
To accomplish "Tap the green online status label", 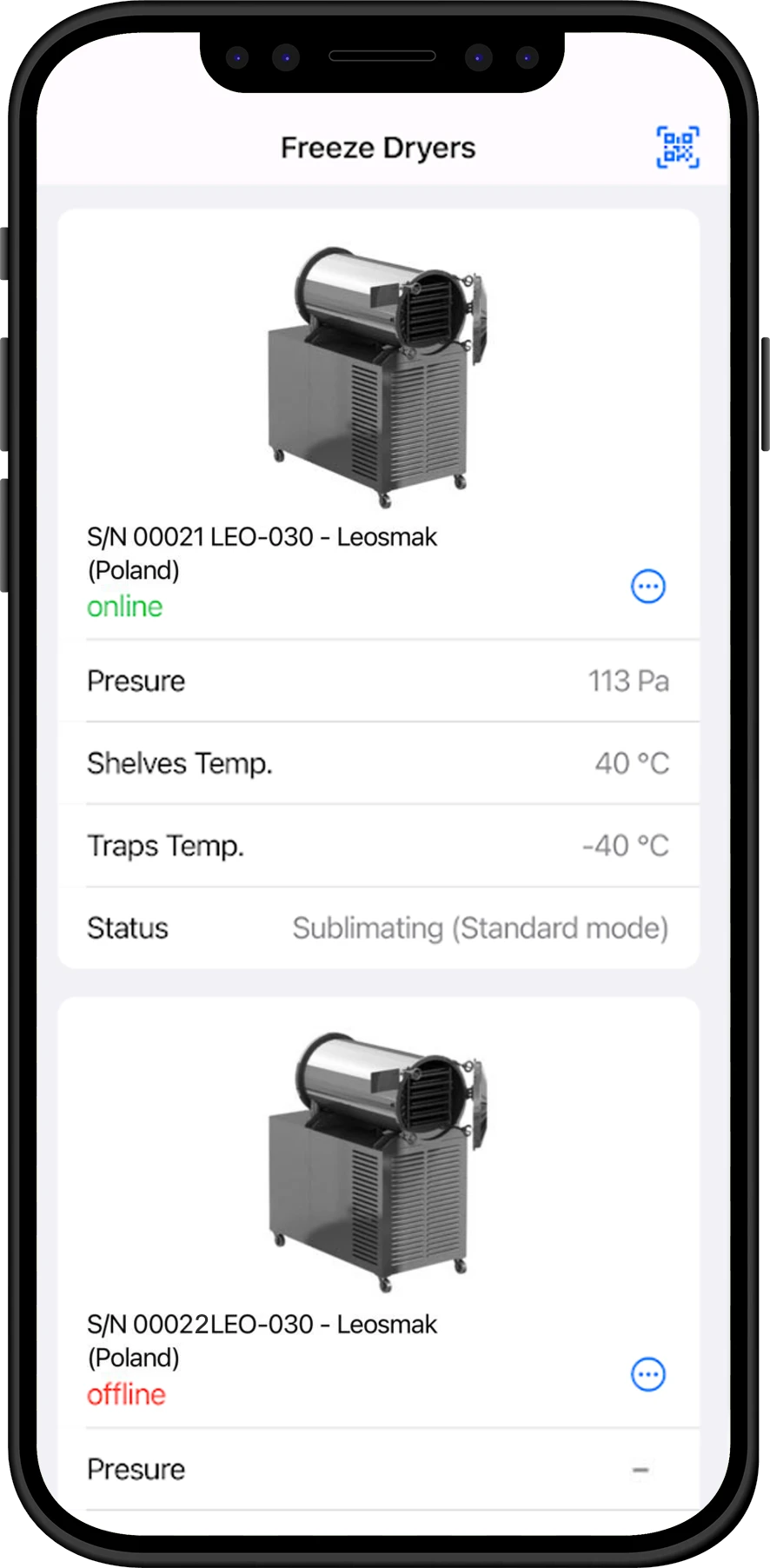I will tap(124, 606).
